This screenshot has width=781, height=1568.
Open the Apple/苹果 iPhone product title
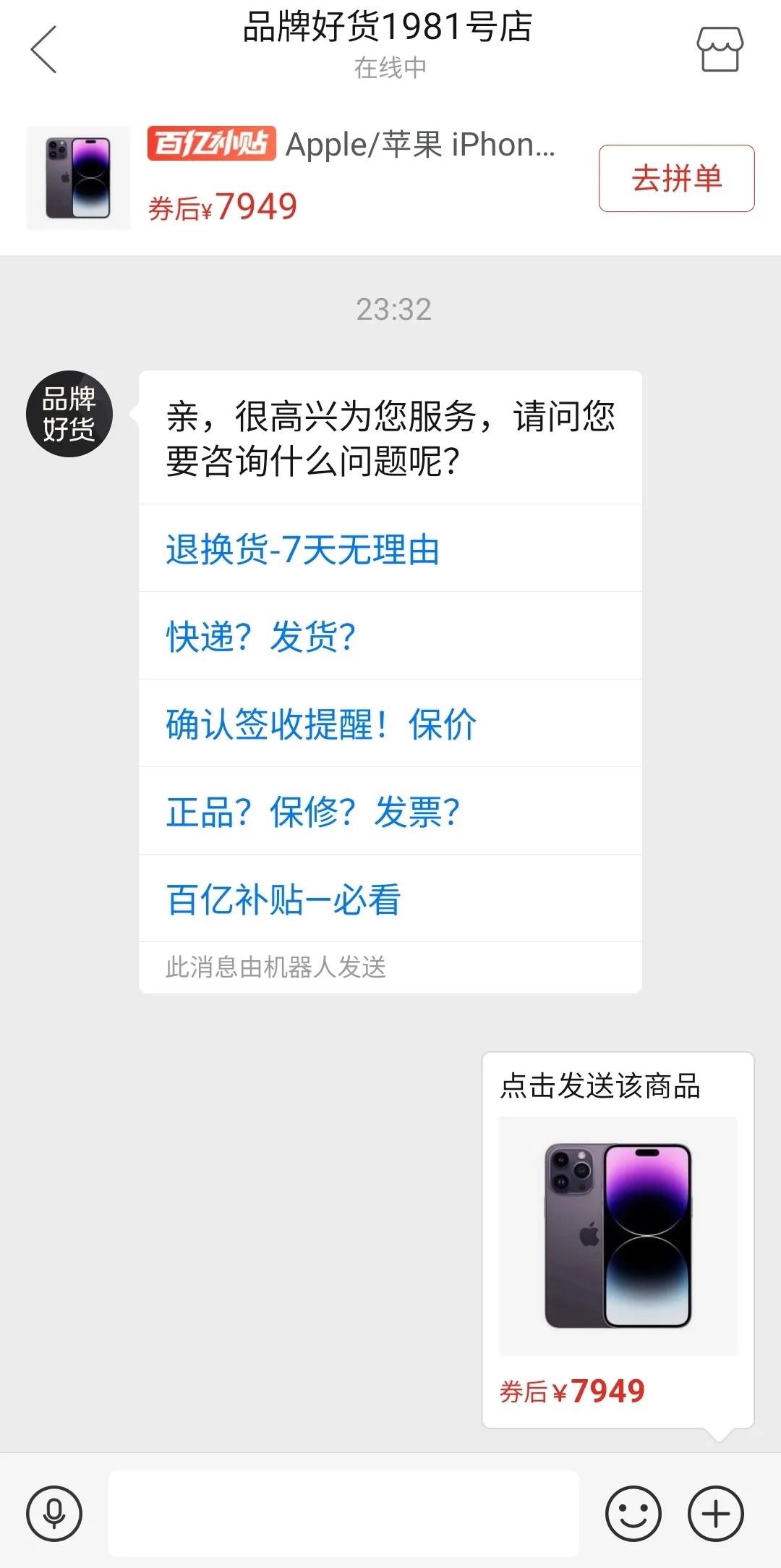[419, 148]
